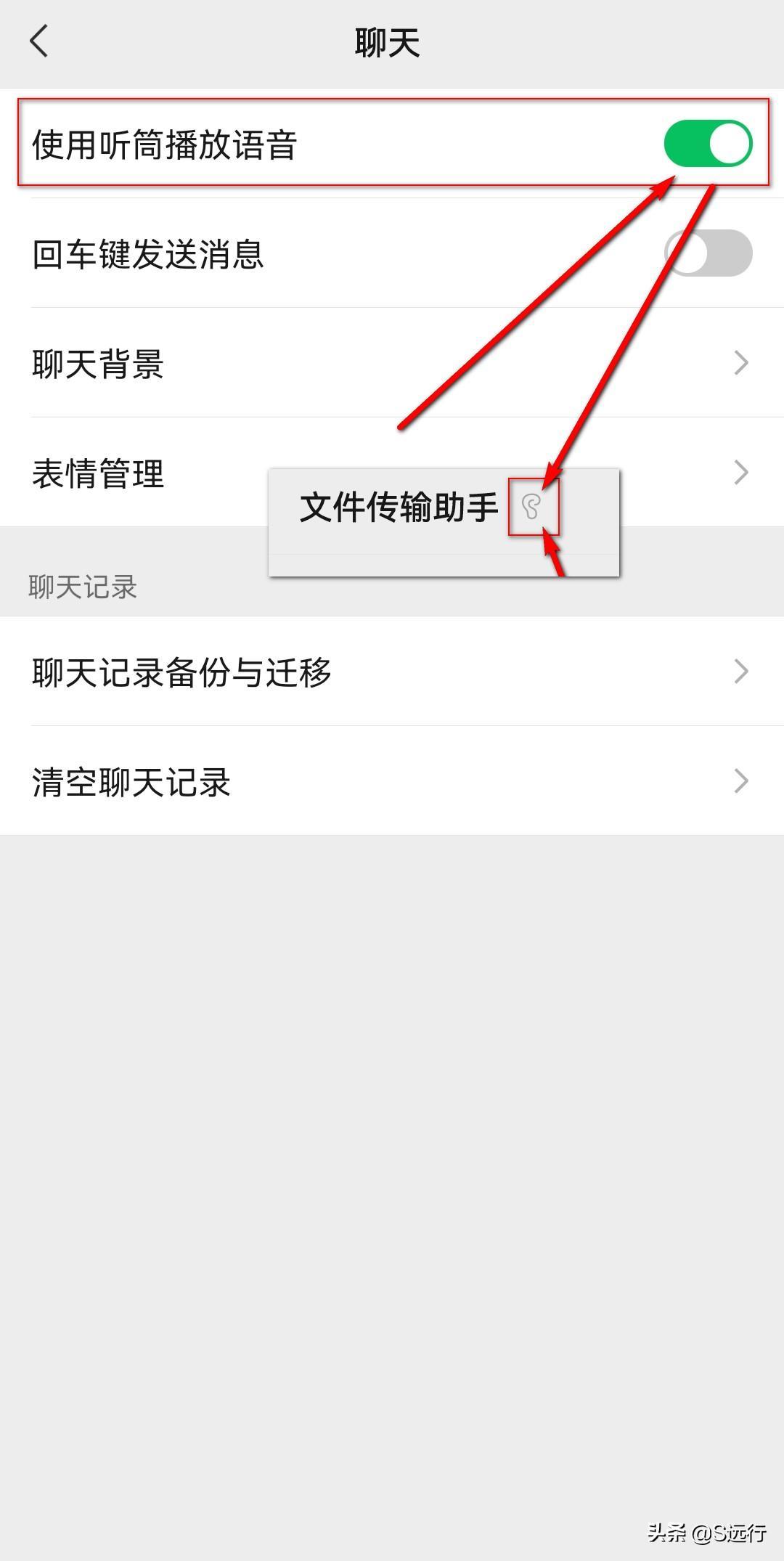Open 聊天背景 settings
The height and width of the screenshot is (1561, 784).
pyautogui.click(x=392, y=363)
